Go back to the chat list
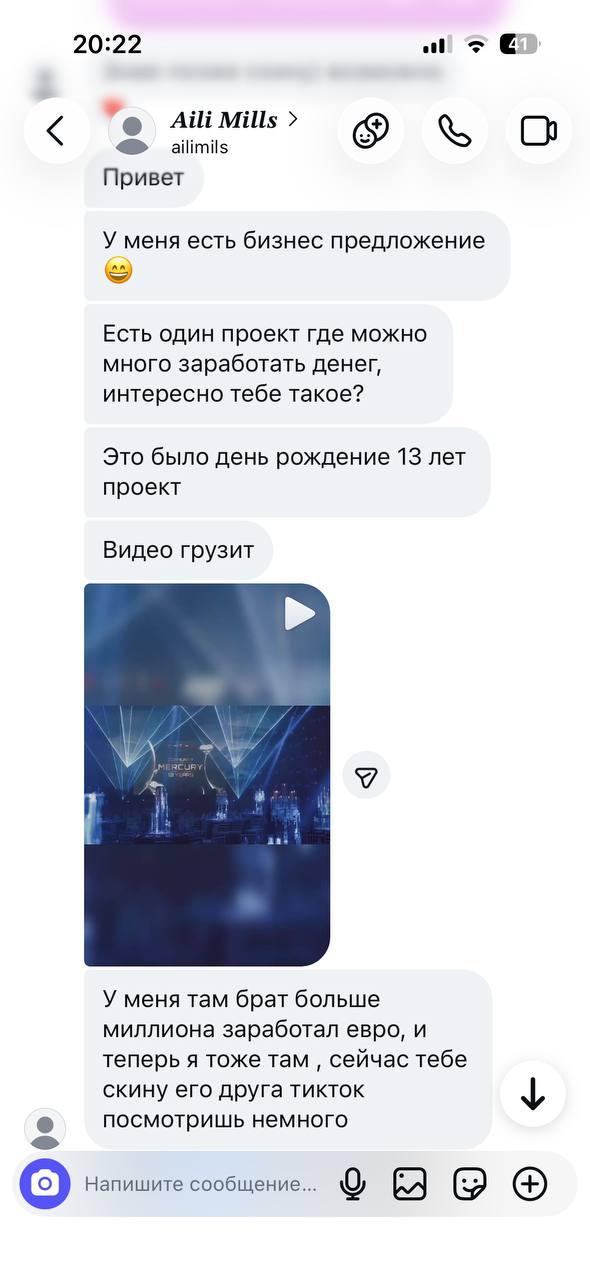 56,131
